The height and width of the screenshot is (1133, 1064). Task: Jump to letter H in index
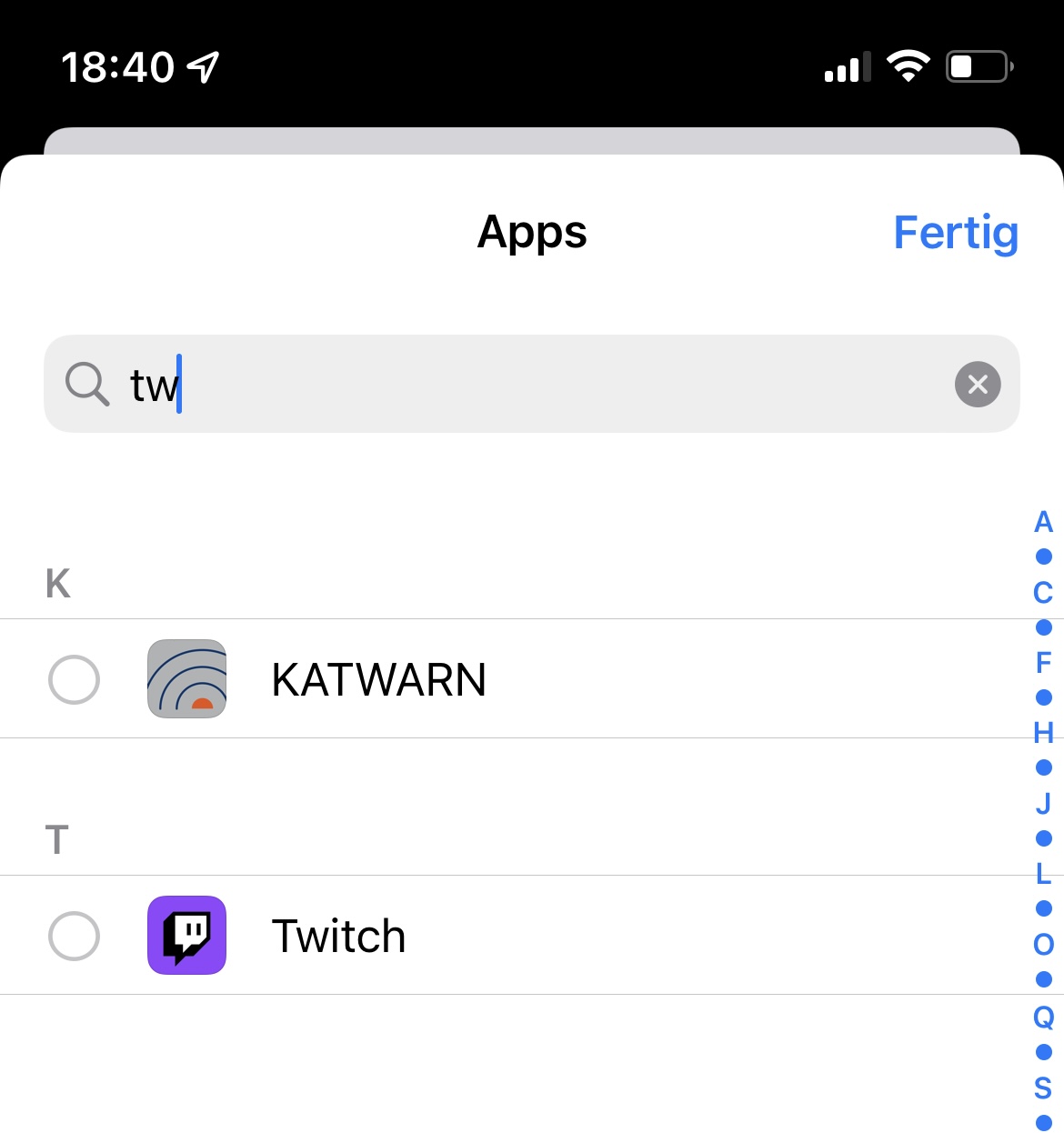click(x=1043, y=733)
